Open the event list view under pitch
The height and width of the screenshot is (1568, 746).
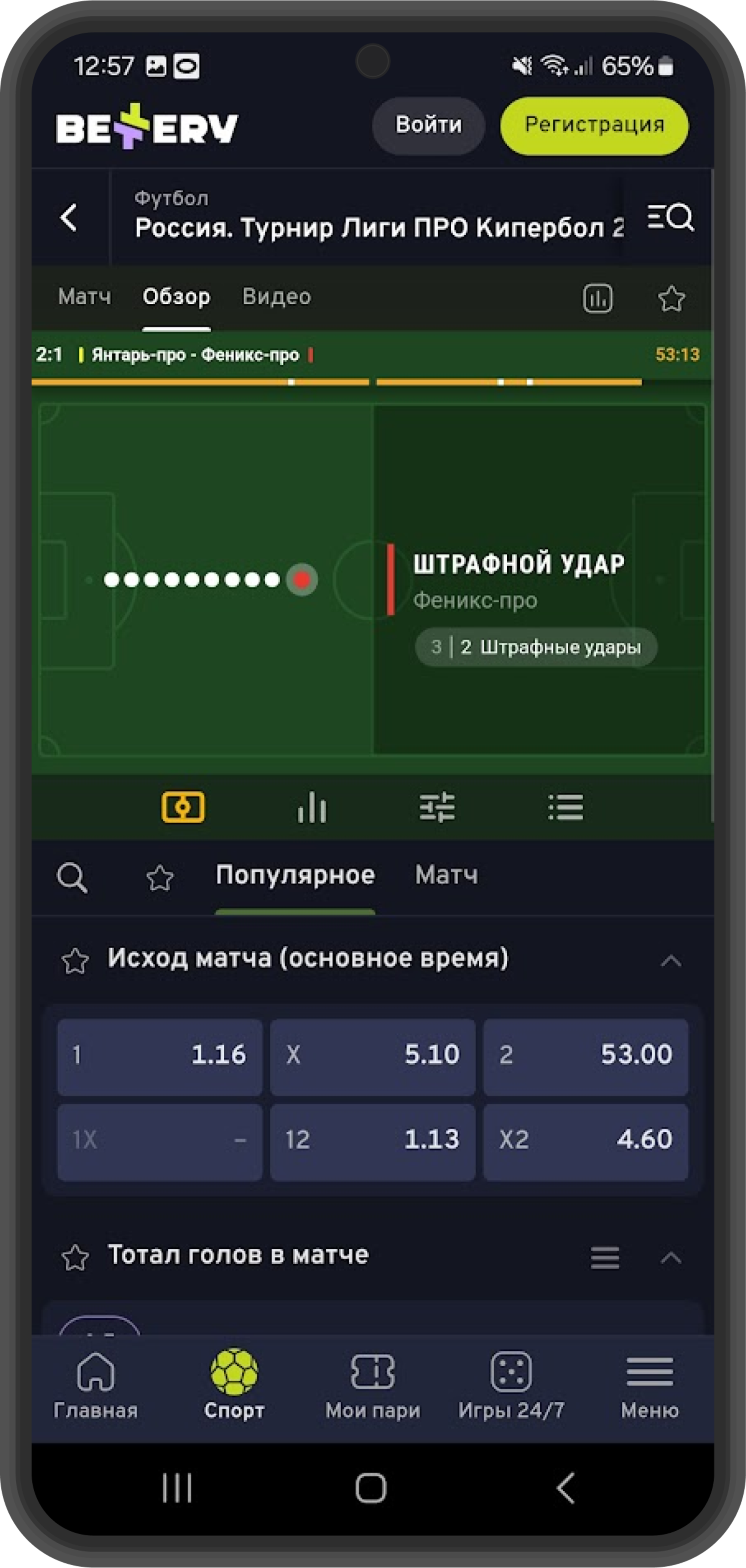pos(565,808)
